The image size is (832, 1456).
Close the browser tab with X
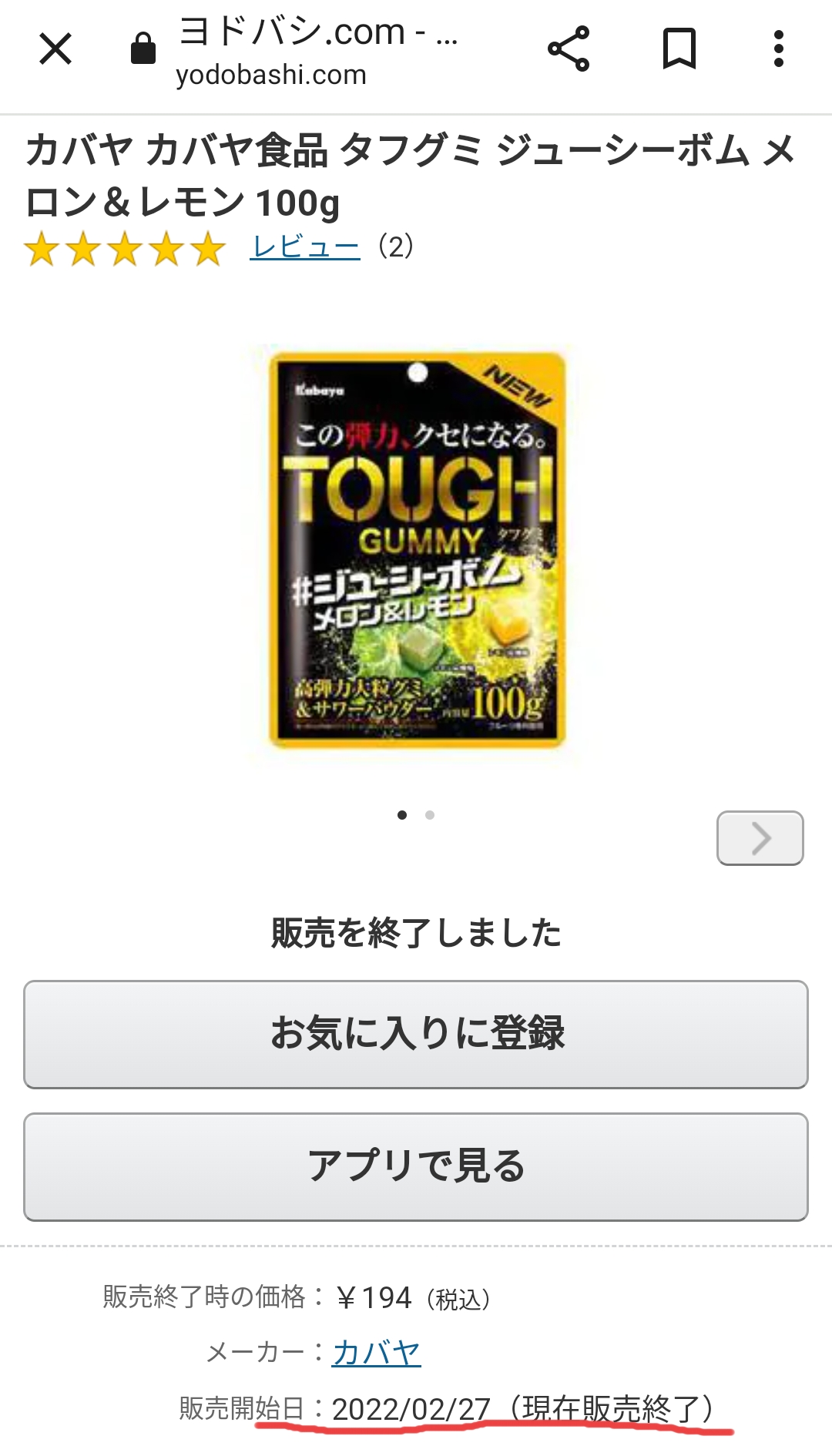pos(55,49)
